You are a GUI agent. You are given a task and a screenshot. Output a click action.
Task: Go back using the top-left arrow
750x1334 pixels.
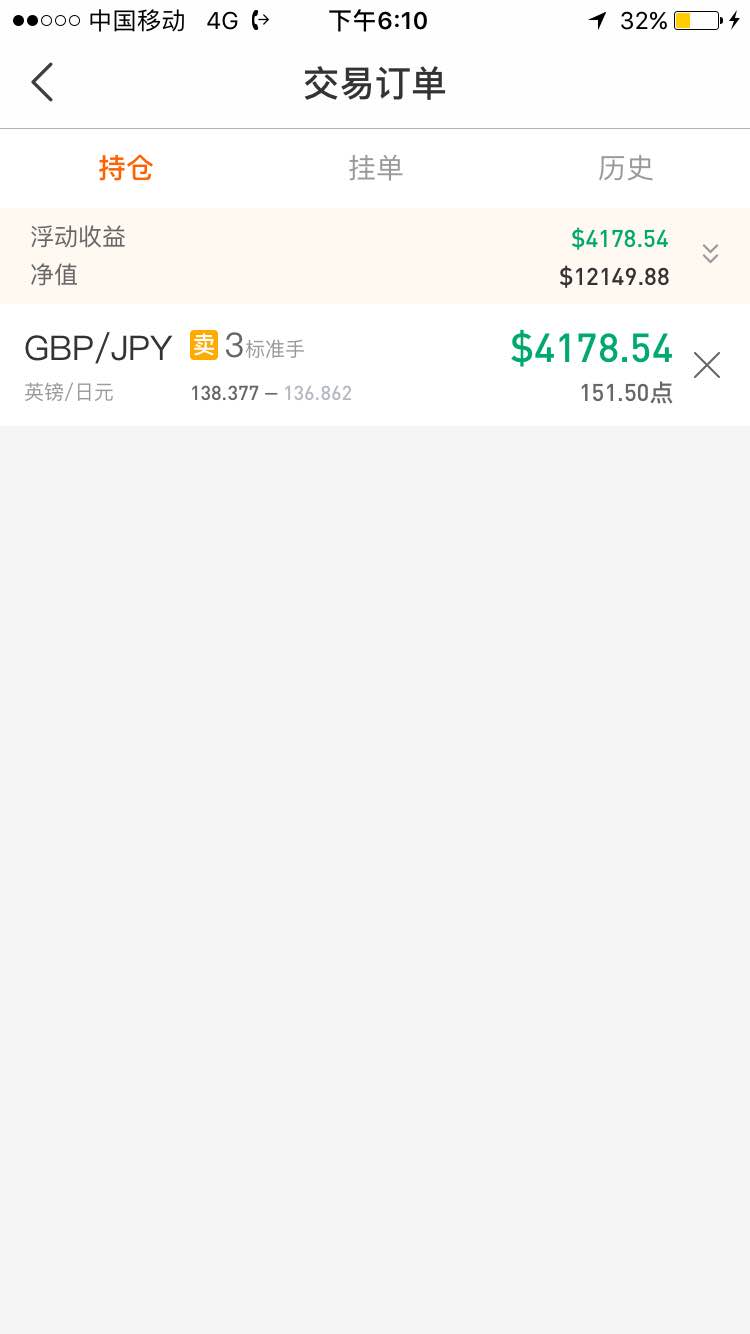pyautogui.click(x=42, y=82)
